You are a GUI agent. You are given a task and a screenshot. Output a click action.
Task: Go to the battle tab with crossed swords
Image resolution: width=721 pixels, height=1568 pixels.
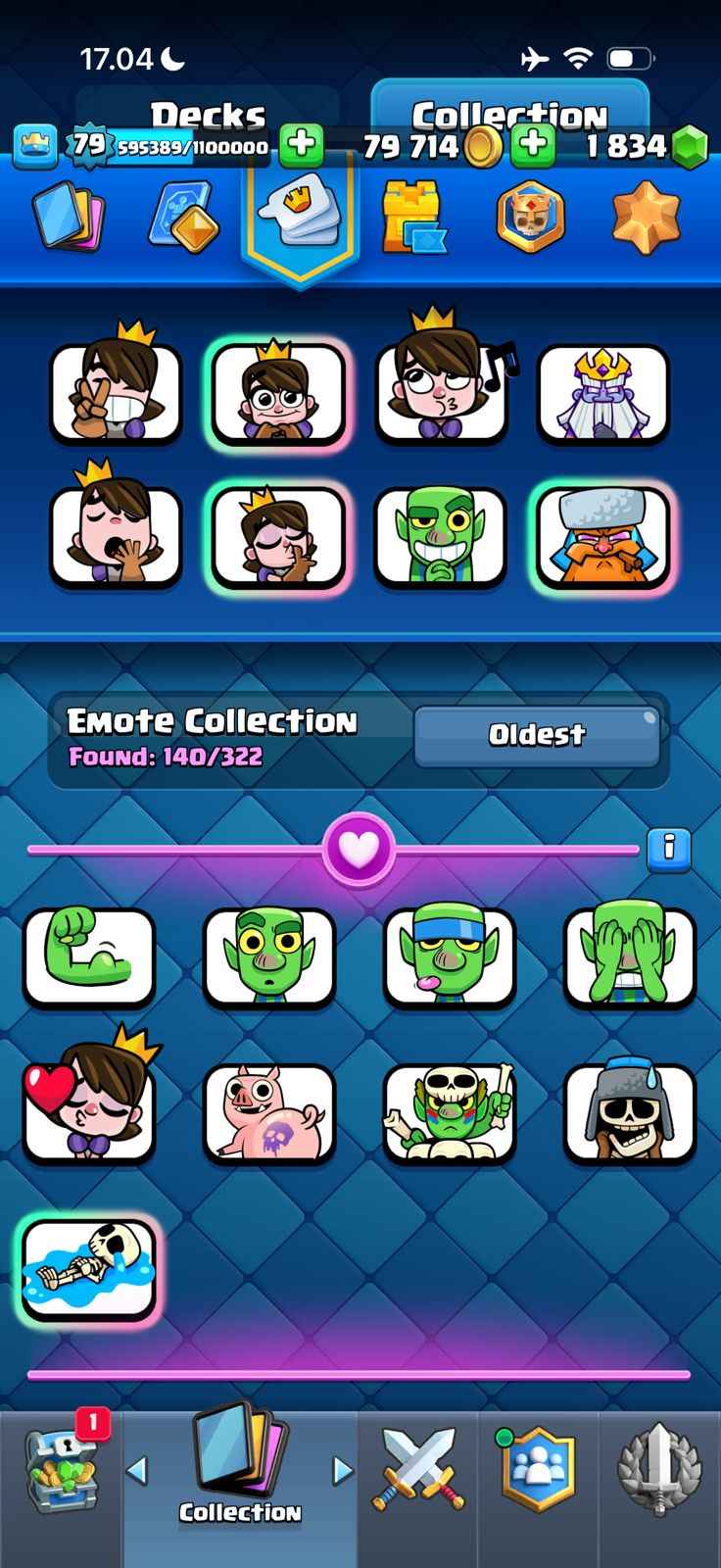pyautogui.click(x=418, y=1470)
